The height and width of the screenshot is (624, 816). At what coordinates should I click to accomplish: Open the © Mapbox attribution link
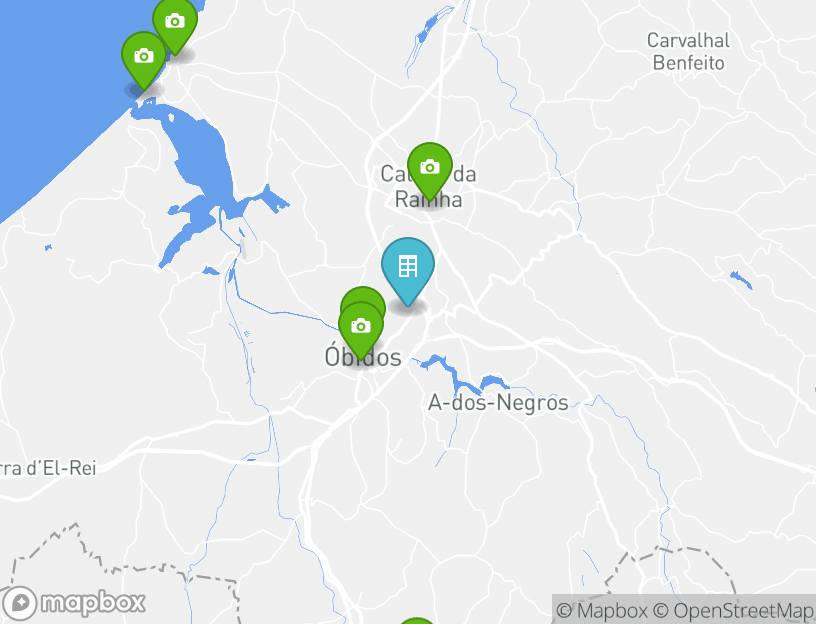point(603,610)
